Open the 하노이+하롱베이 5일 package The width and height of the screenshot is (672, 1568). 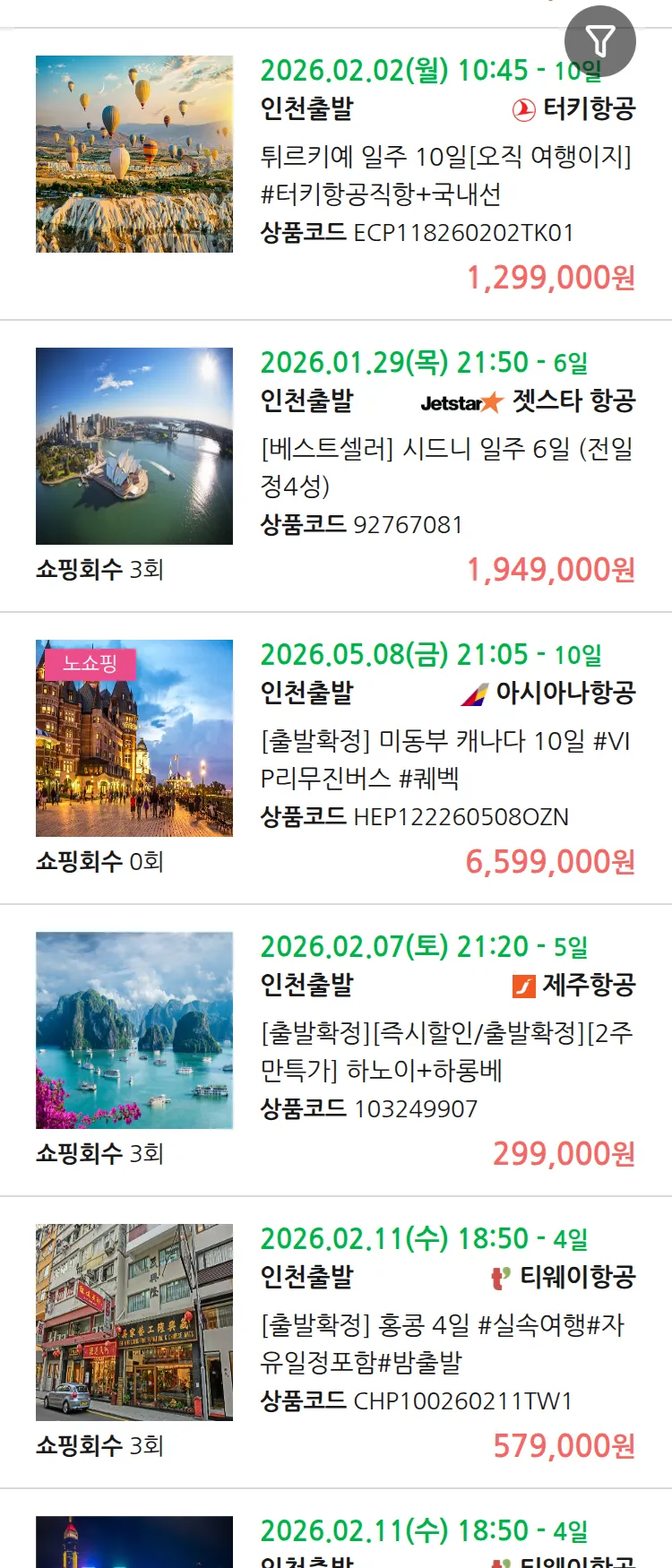pos(445,1051)
